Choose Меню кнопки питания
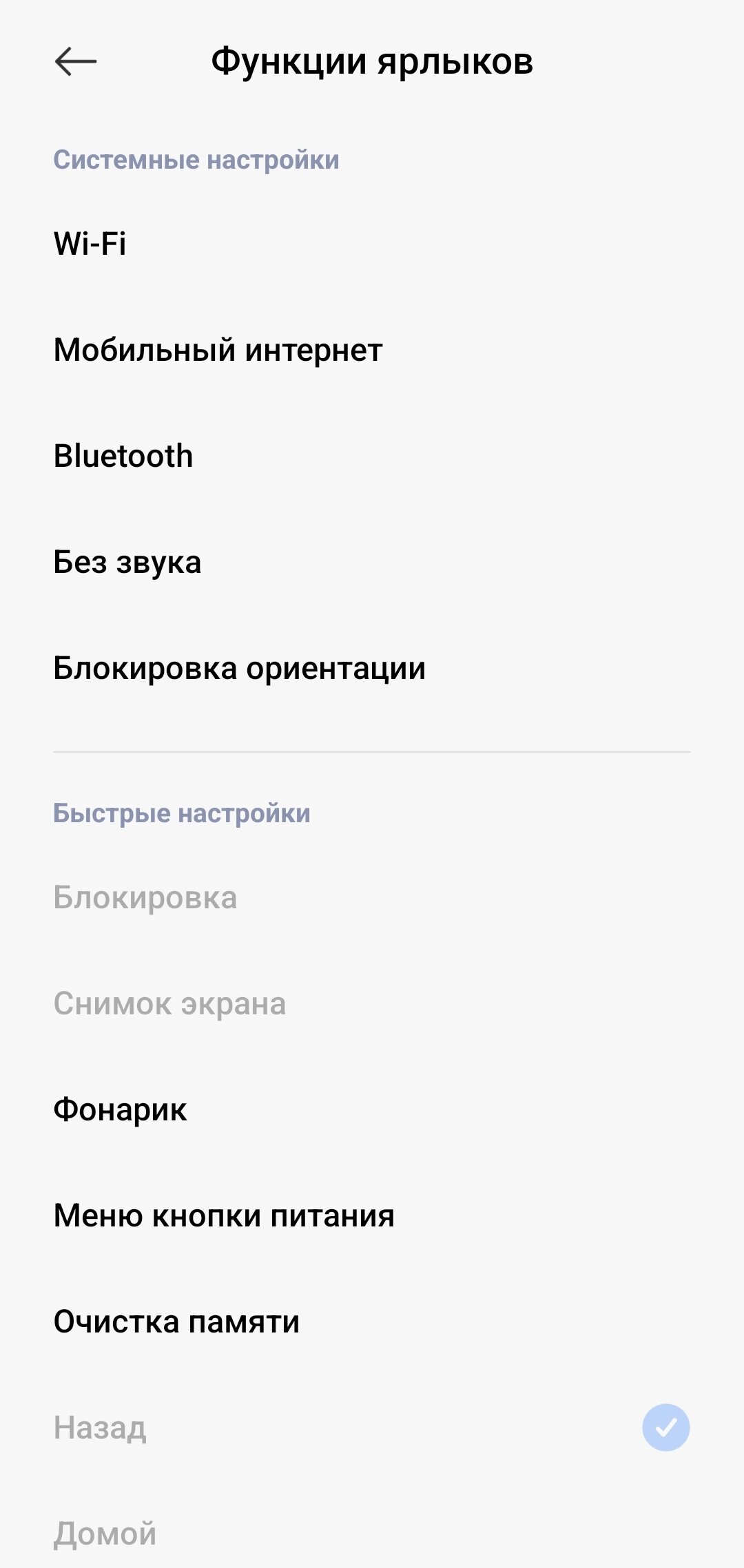Image resolution: width=744 pixels, height=1568 pixels. pyautogui.click(x=224, y=1215)
